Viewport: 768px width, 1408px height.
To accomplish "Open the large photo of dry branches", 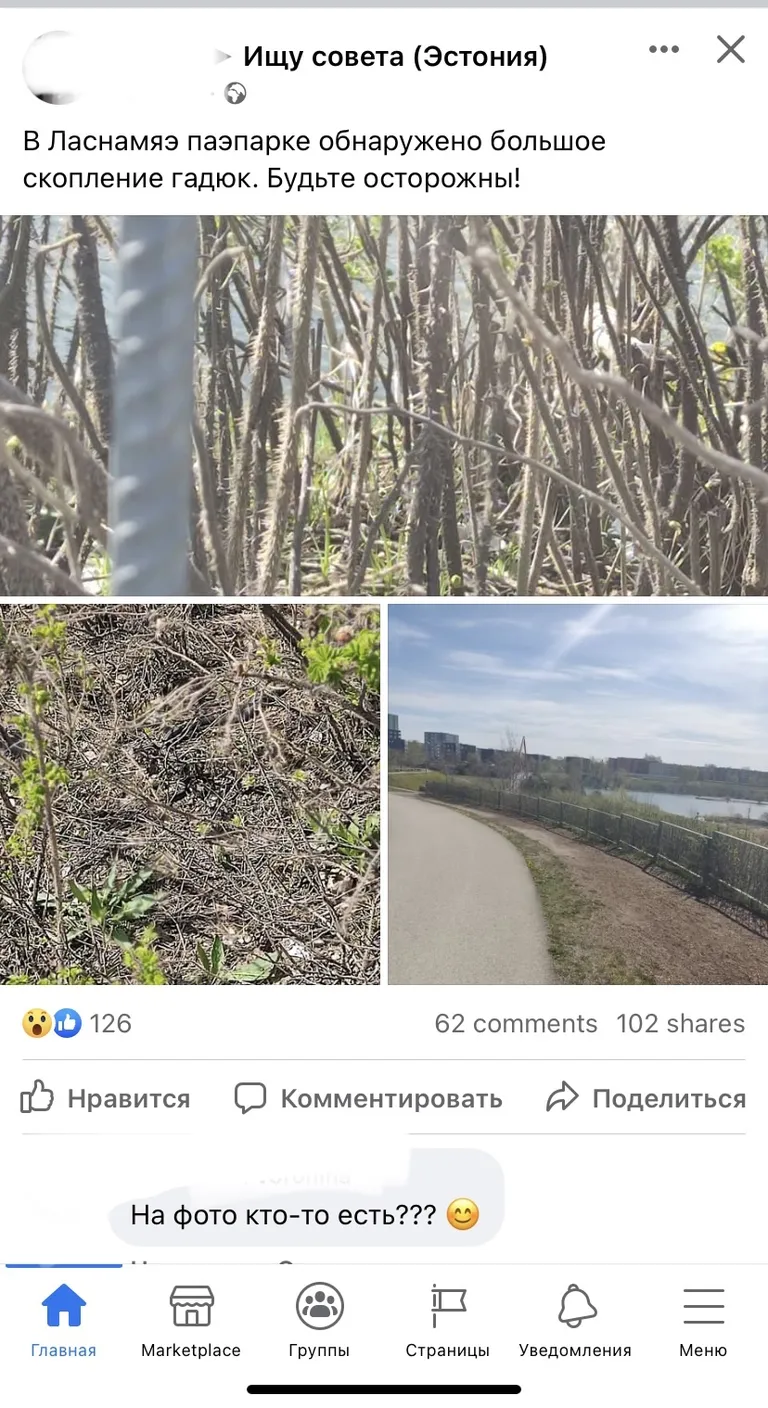I will [x=384, y=405].
